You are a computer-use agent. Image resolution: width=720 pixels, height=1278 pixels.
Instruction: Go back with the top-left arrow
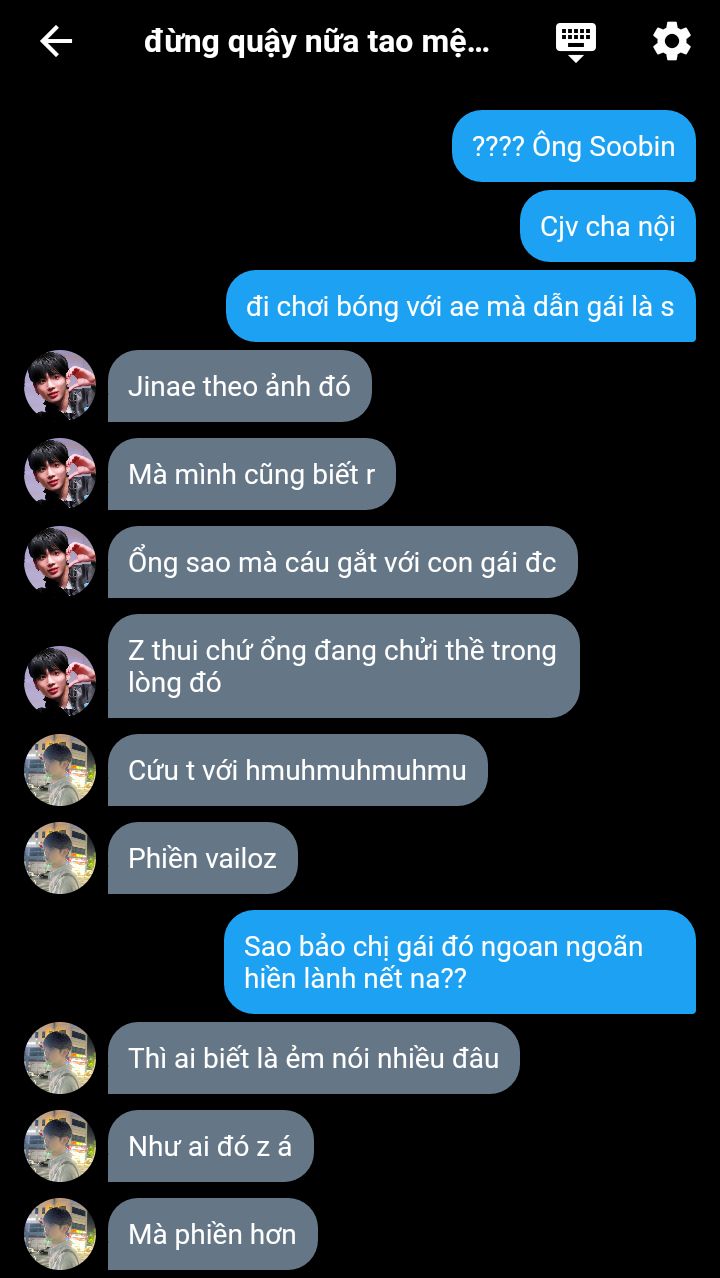coord(56,41)
